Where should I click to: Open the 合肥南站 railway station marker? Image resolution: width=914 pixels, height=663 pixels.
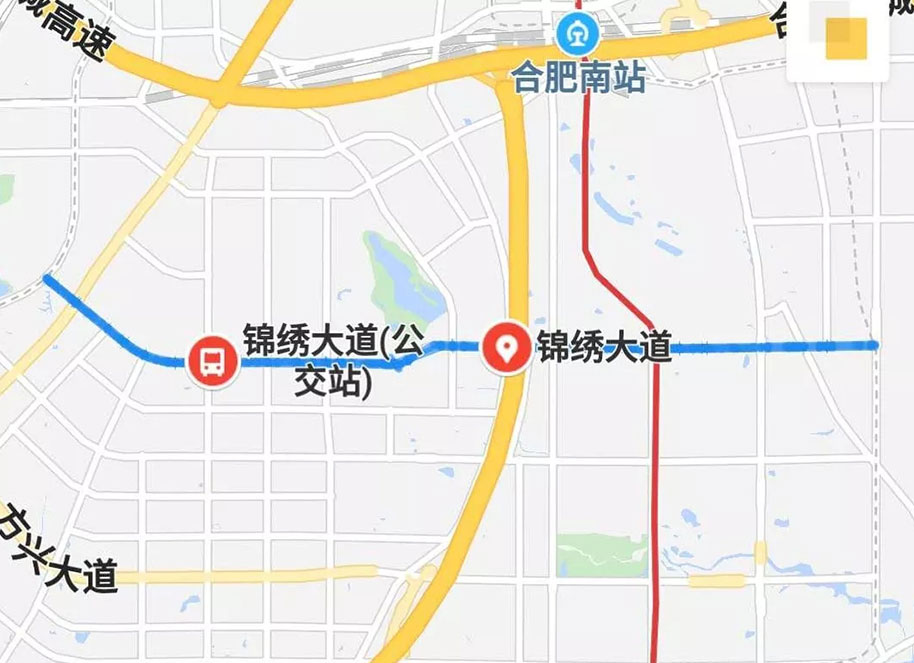point(578,35)
